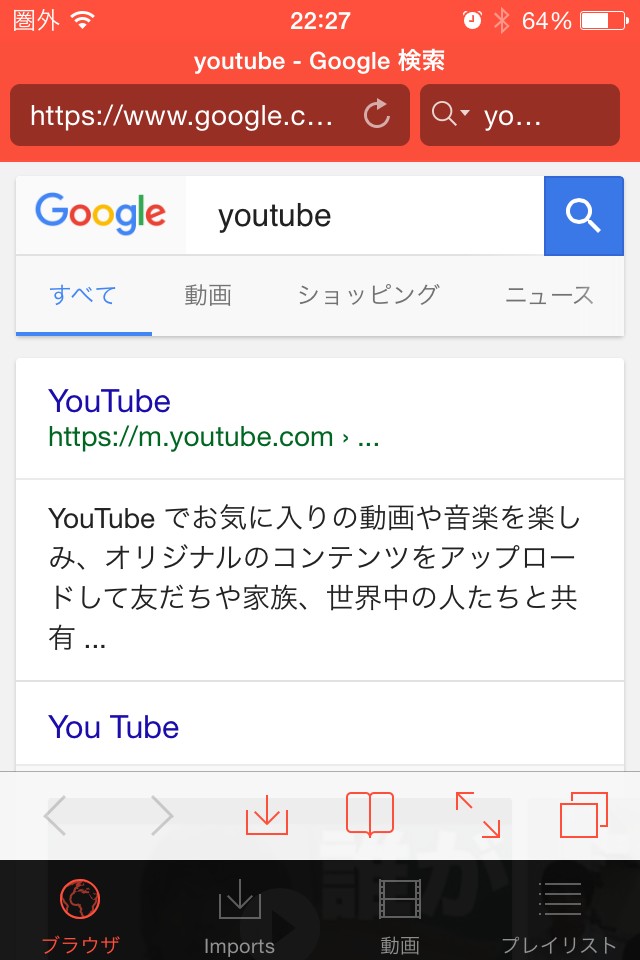
Task: Tap the blue magnifier search button
Action: [583, 215]
